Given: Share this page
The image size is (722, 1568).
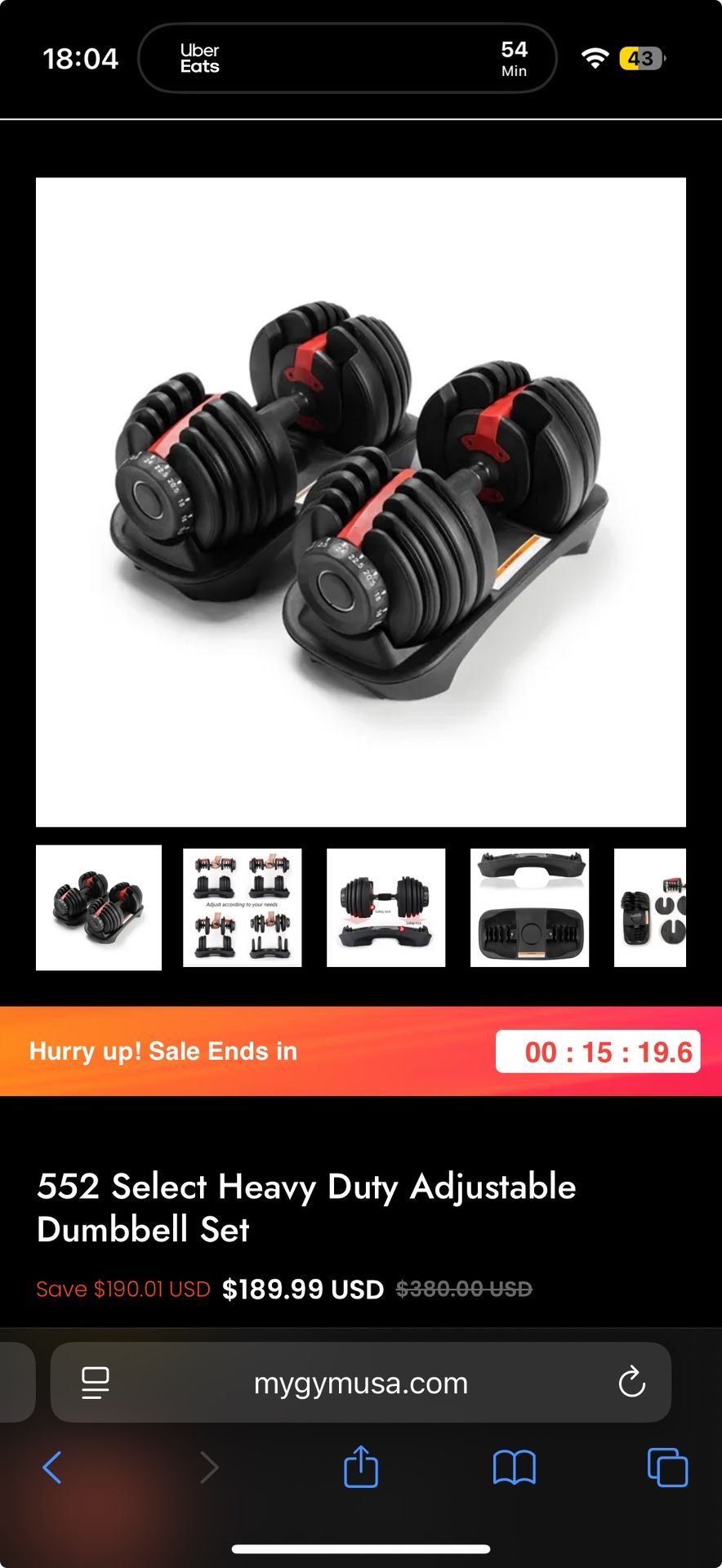Looking at the screenshot, I should coord(360,1468).
